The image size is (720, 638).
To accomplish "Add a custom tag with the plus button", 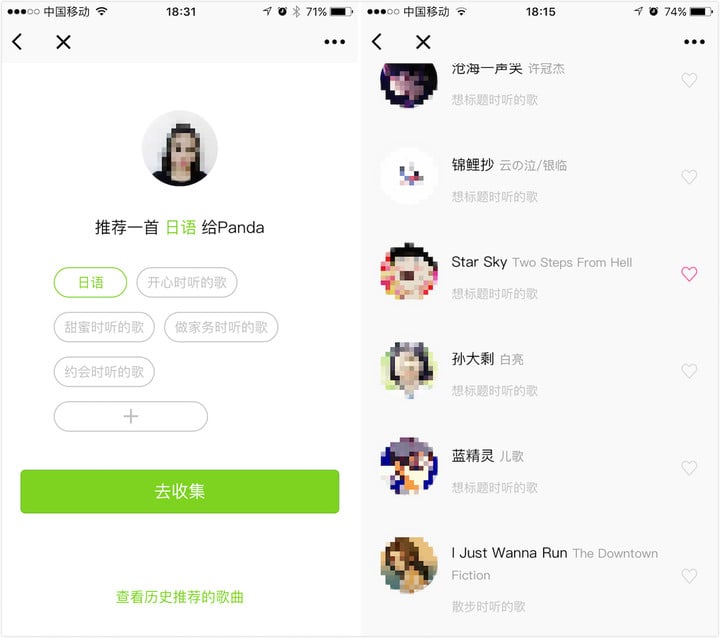I will click(130, 416).
